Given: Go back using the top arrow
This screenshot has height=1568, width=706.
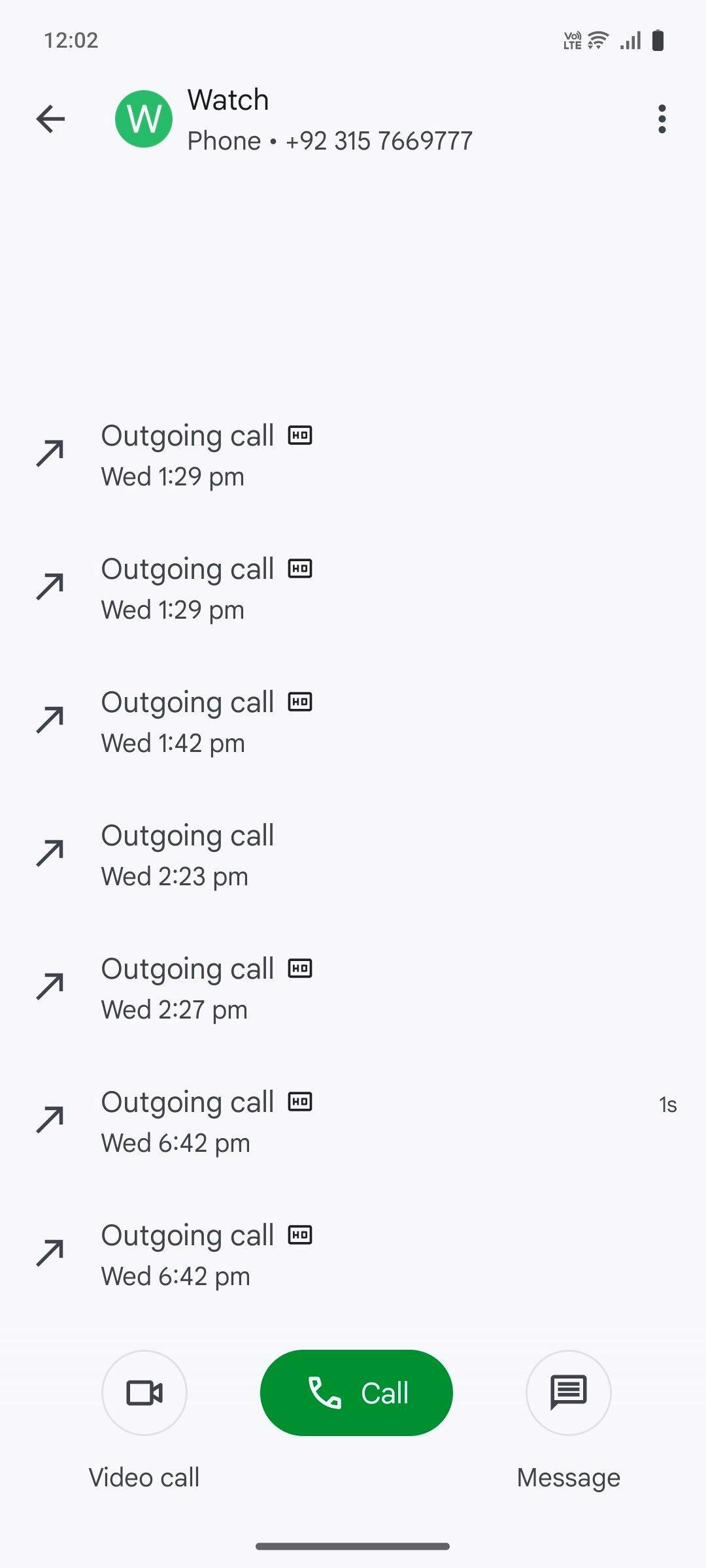Looking at the screenshot, I should pyautogui.click(x=50, y=119).
